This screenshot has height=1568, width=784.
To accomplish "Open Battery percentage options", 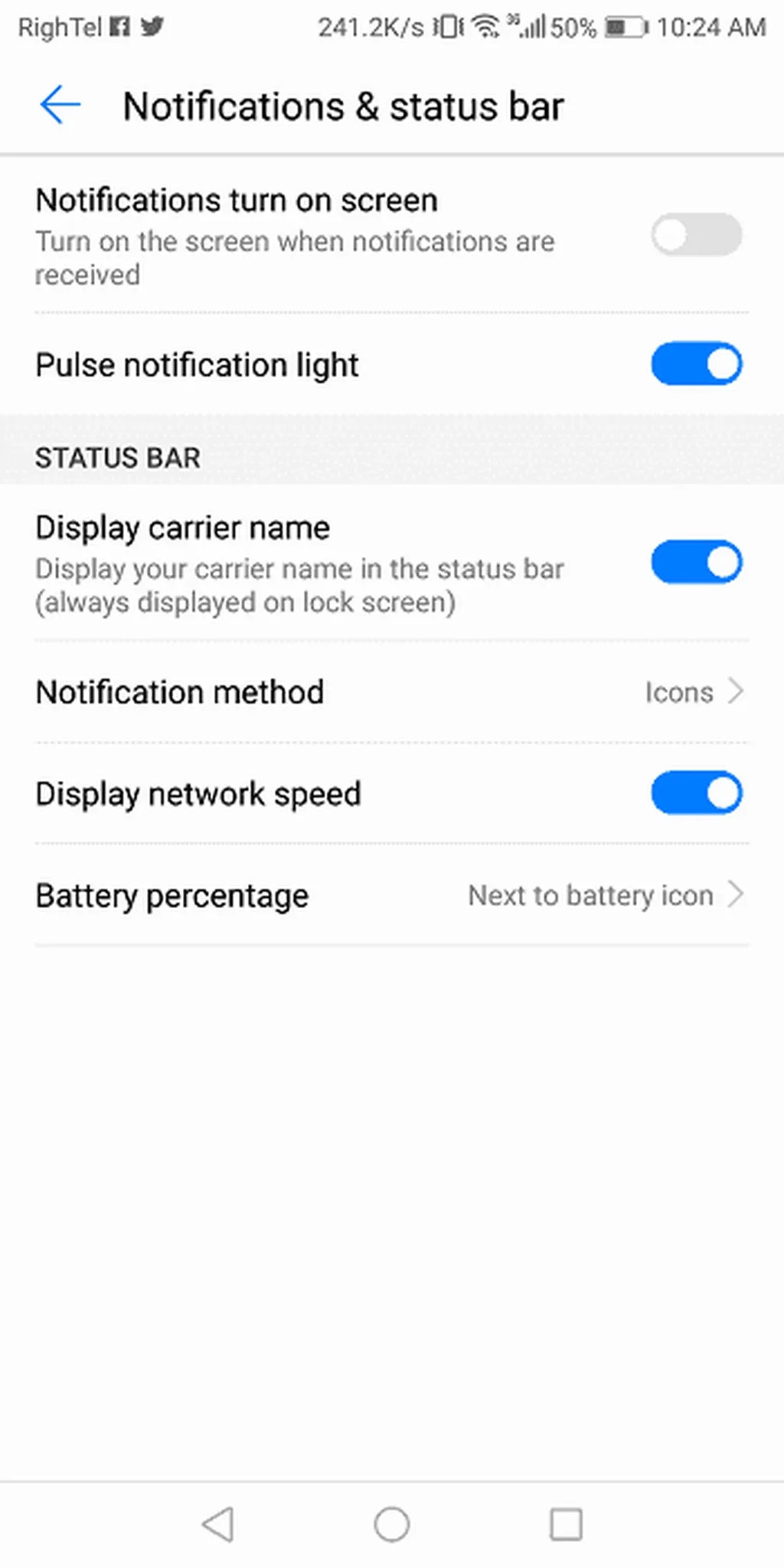I will [390, 895].
